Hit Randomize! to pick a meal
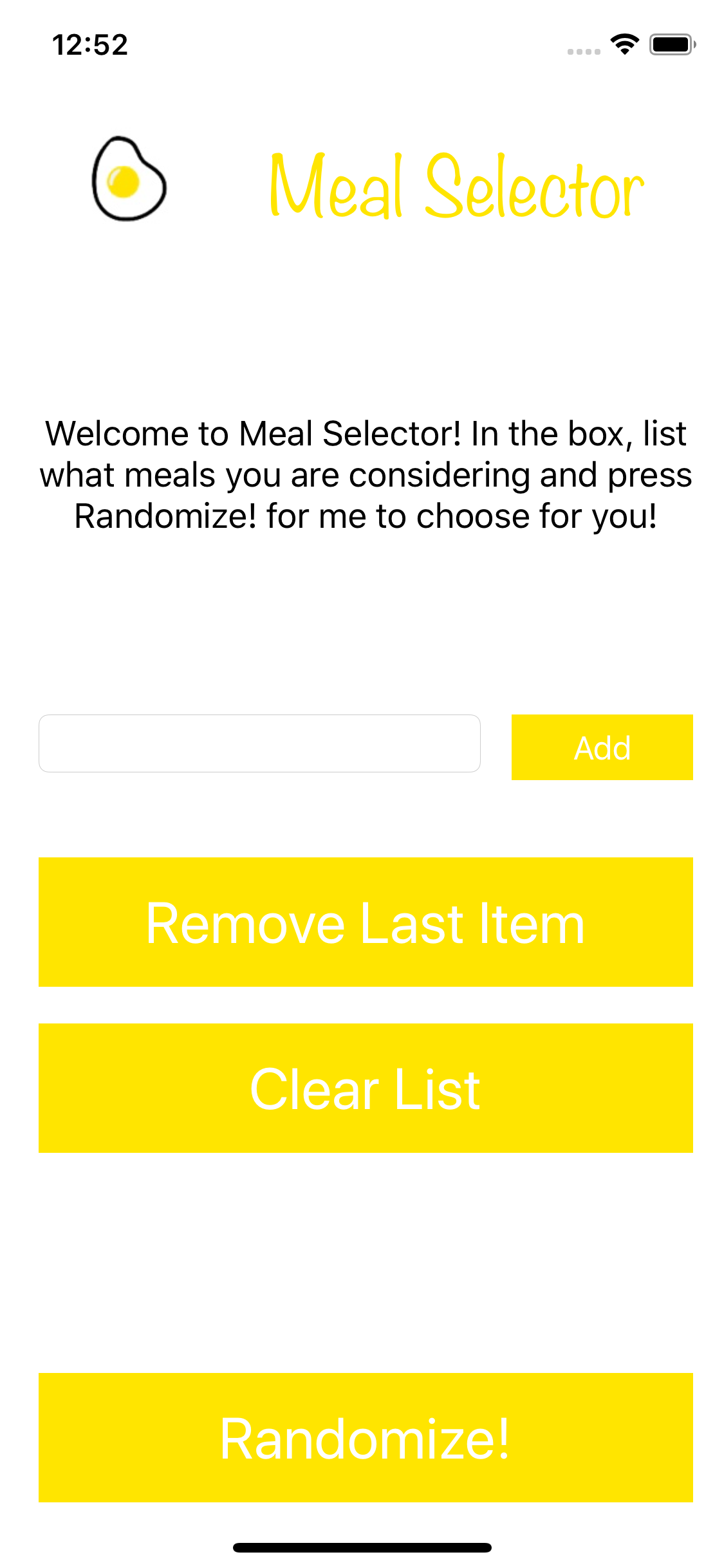724x1568 pixels. 366,1437
